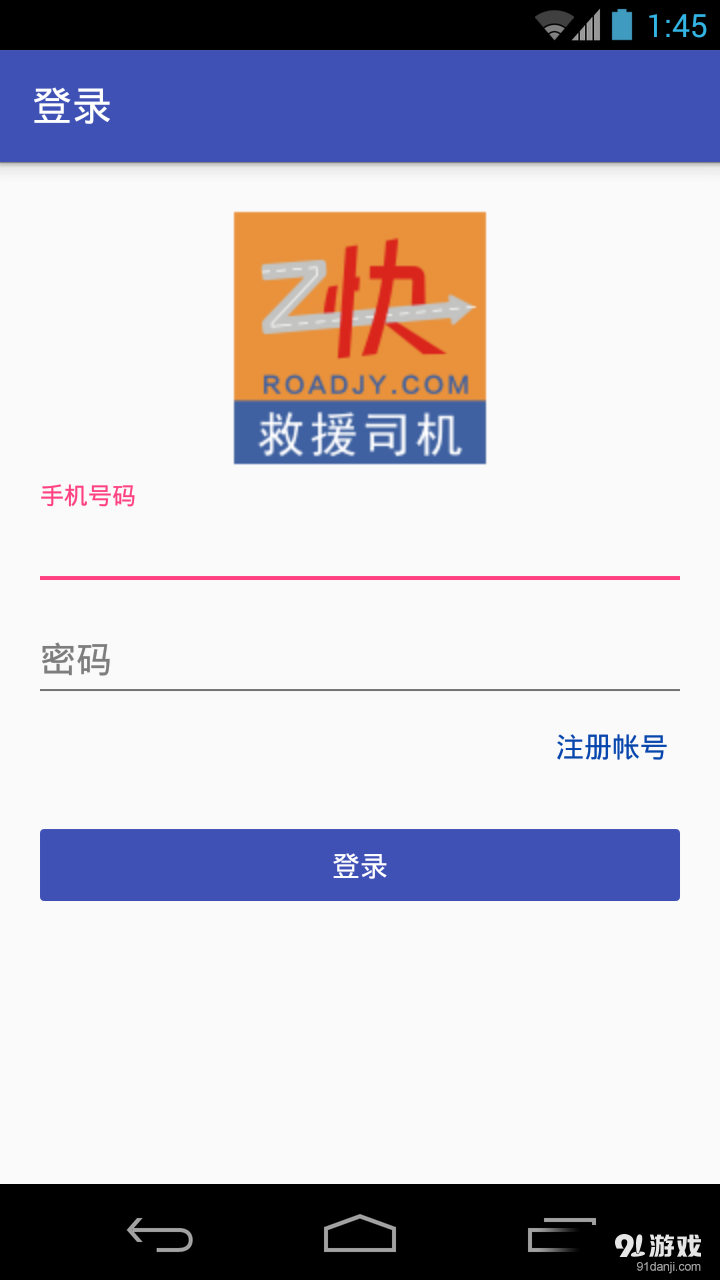This screenshot has height=1280, width=720.
Task: Tap the 救援司机 blue banner text
Action: tap(359, 434)
